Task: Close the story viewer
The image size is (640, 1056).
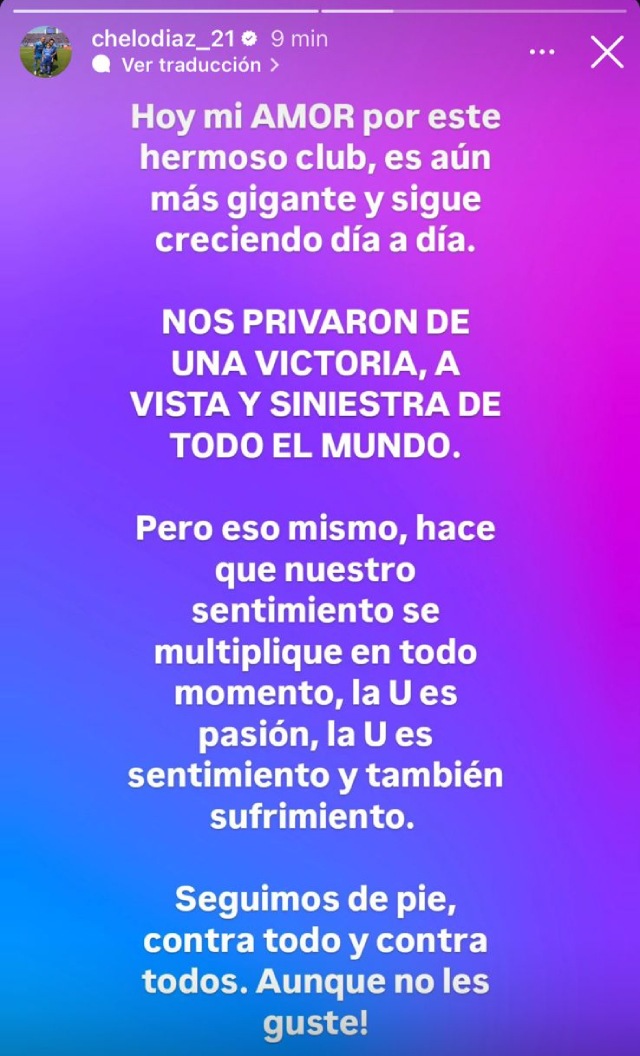Action: [x=607, y=52]
